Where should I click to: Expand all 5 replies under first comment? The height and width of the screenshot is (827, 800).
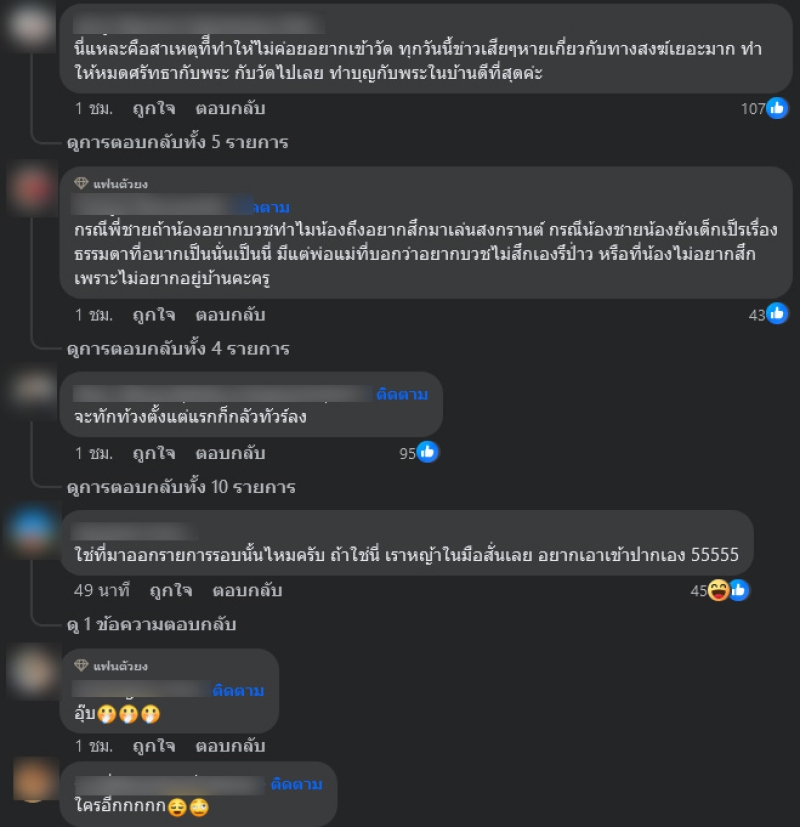pos(177,142)
